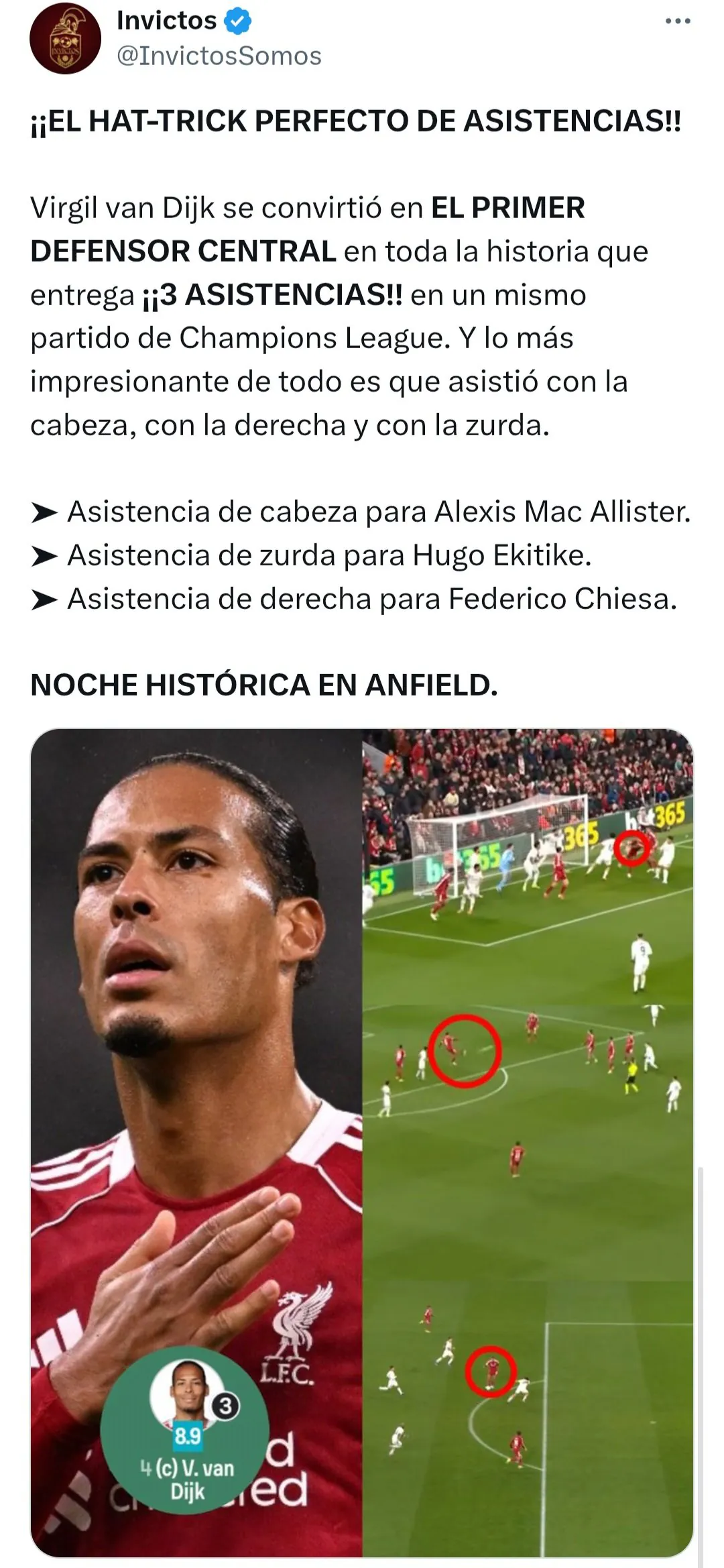Screen dimensions: 724x1568
Task: Open the Invictos profile picture
Action: click(x=65, y=38)
